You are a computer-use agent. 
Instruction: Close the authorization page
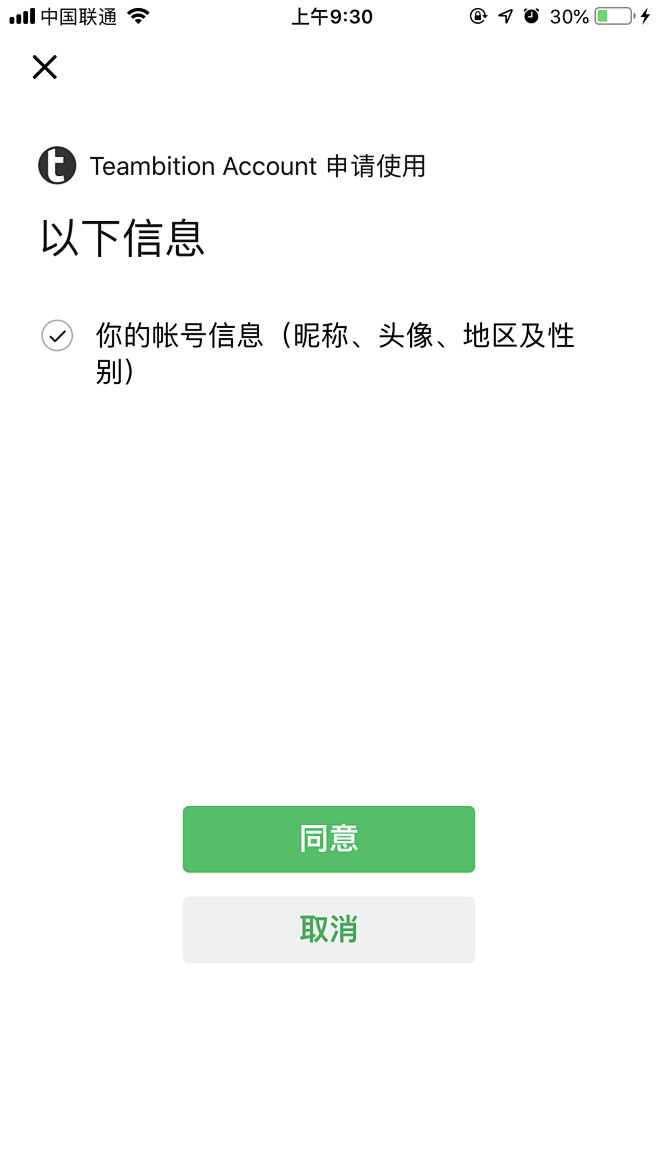(x=45, y=67)
